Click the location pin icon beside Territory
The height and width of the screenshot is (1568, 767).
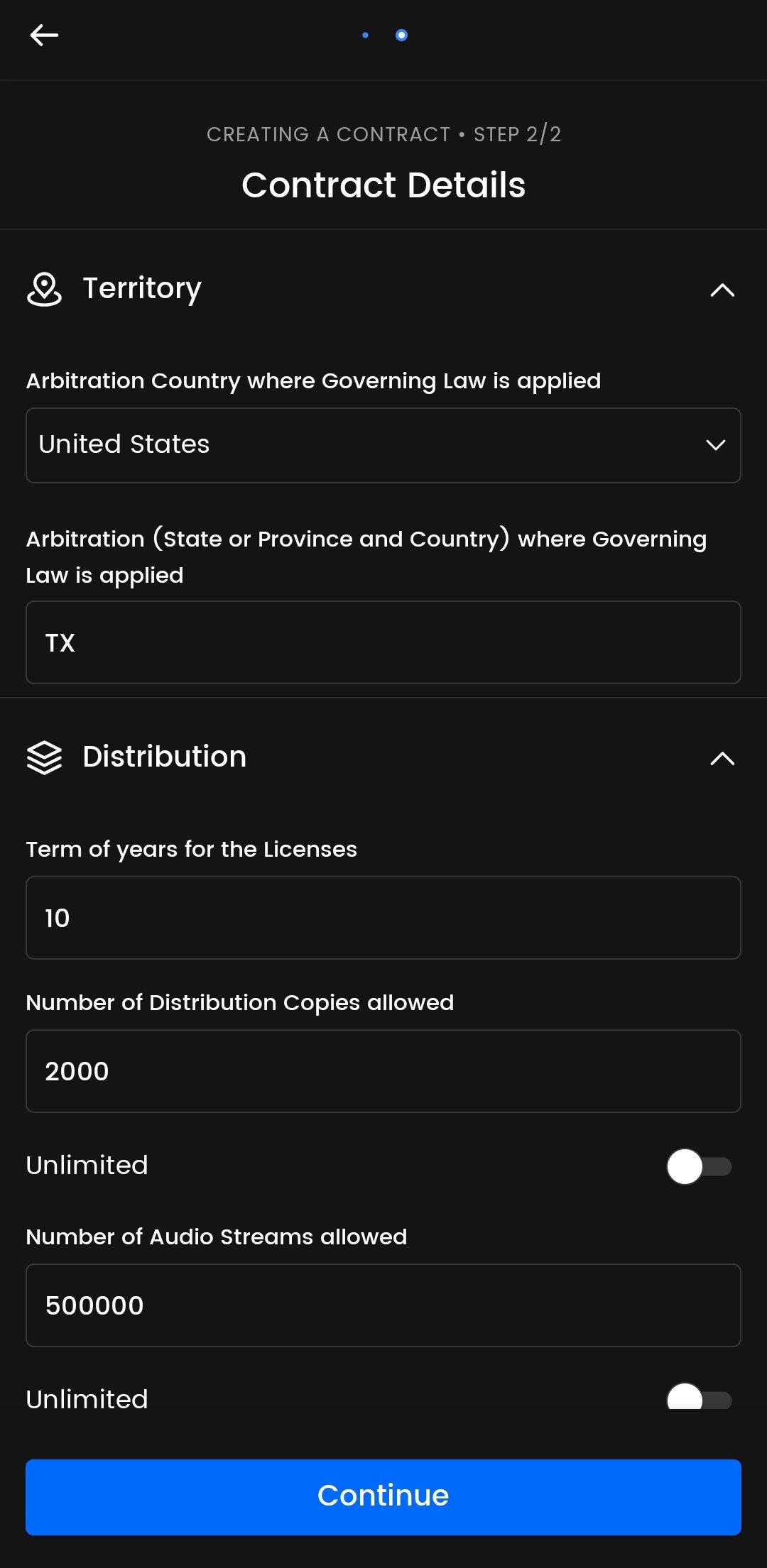click(44, 288)
